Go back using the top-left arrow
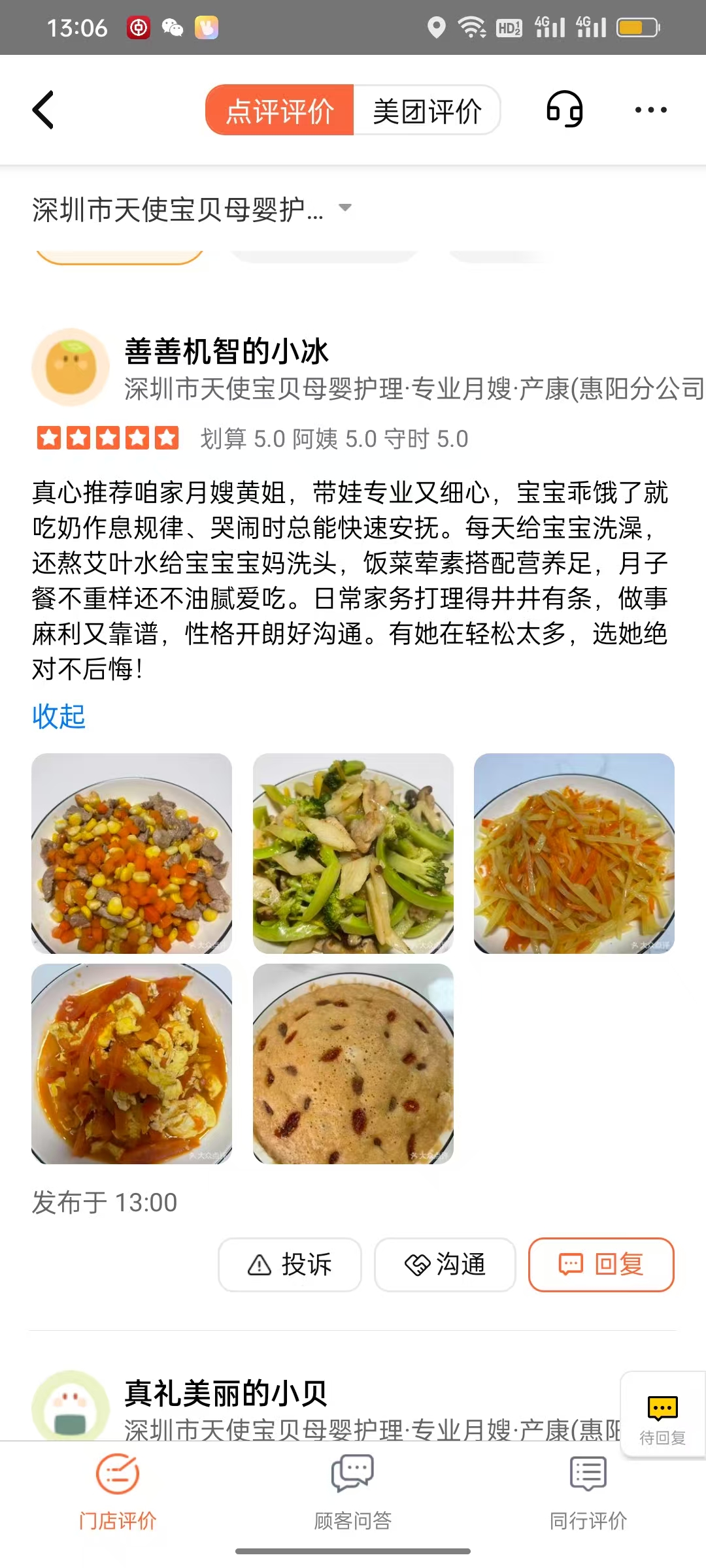Screen dimensions: 706x1568 [43, 110]
